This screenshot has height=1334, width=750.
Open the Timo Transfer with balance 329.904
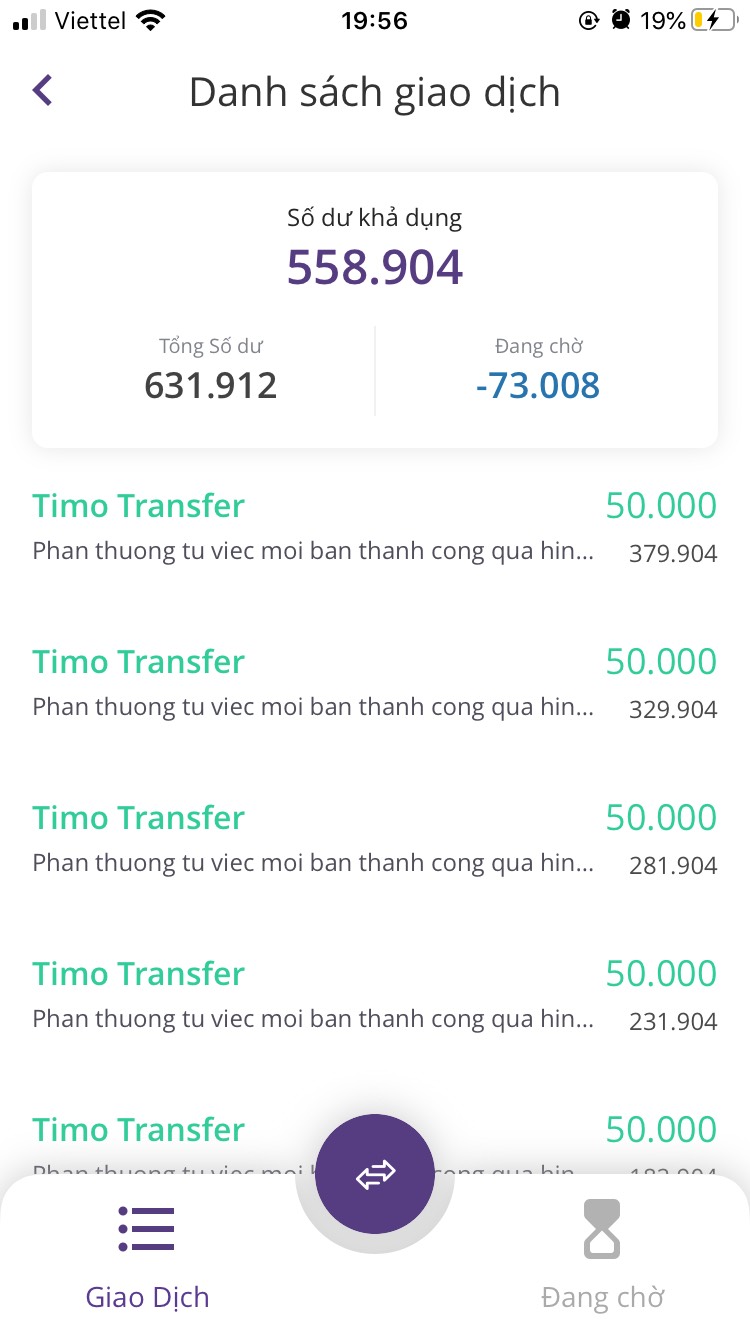tap(374, 683)
